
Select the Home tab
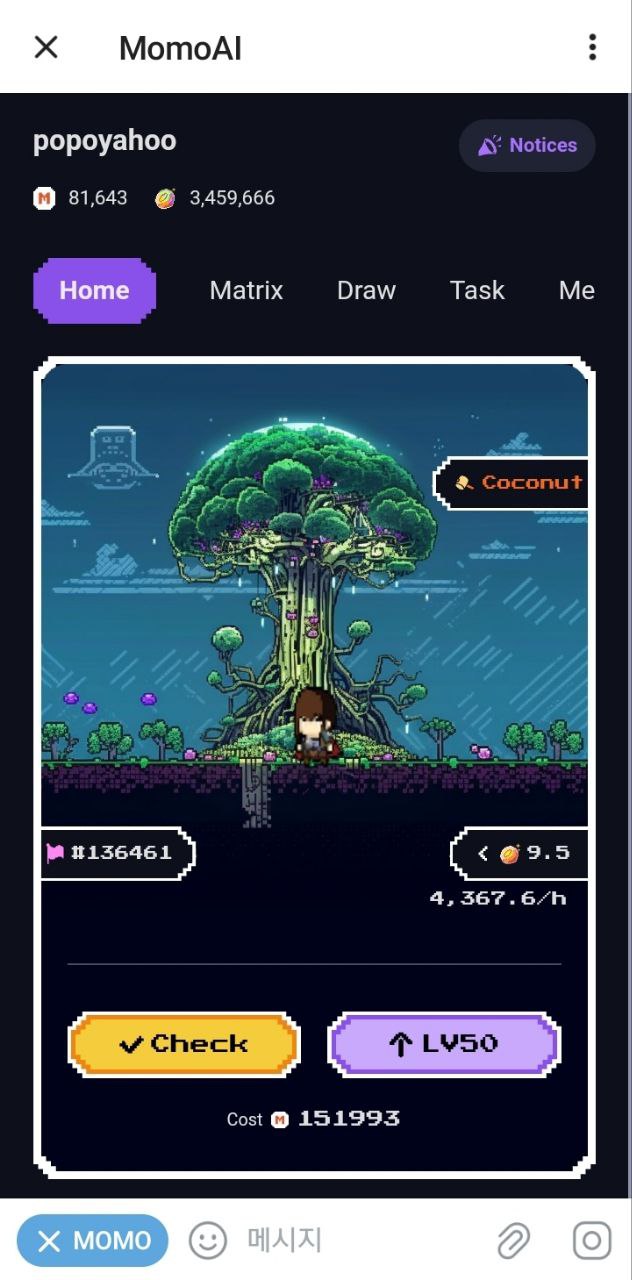click(x=94, y=290)
